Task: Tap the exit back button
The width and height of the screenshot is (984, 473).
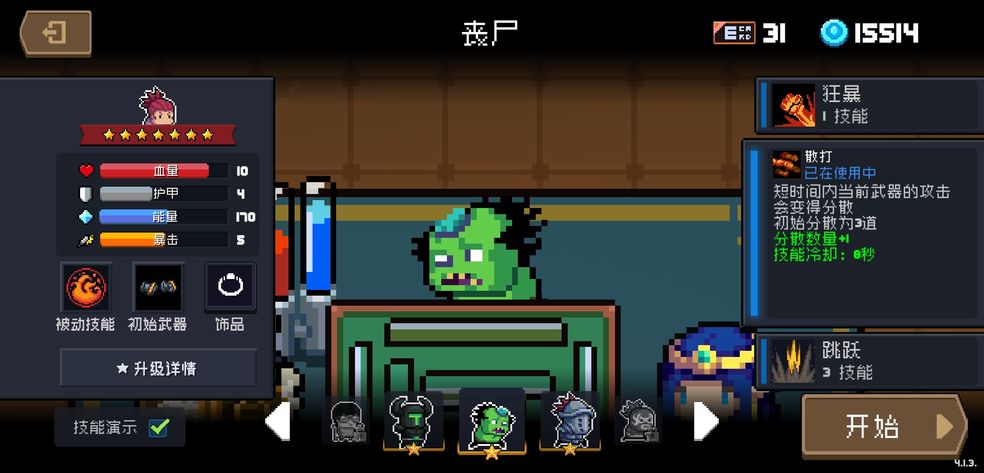Action: pos(55,33)
